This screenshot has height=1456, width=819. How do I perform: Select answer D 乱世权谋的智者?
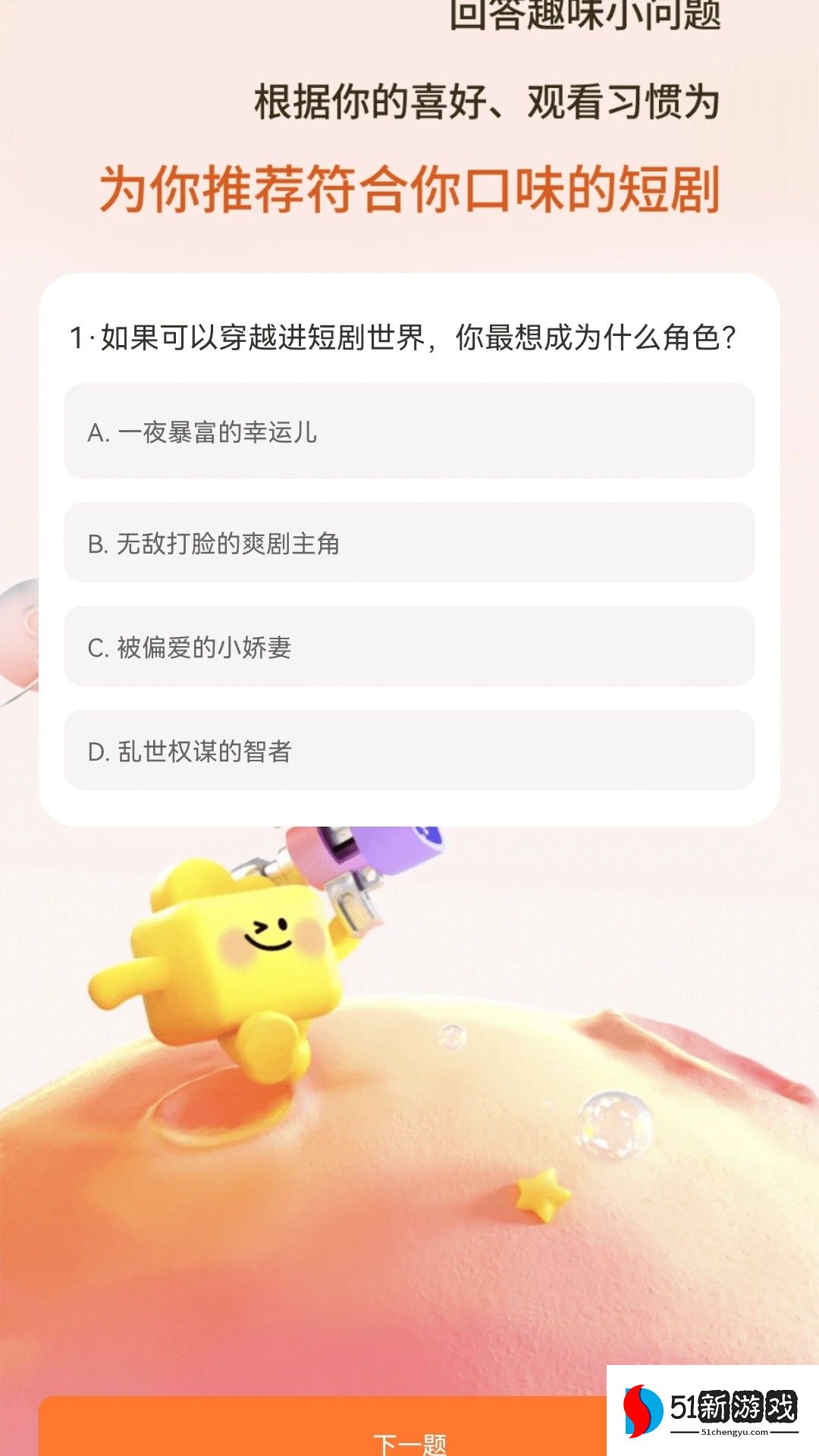coord(409,751)
